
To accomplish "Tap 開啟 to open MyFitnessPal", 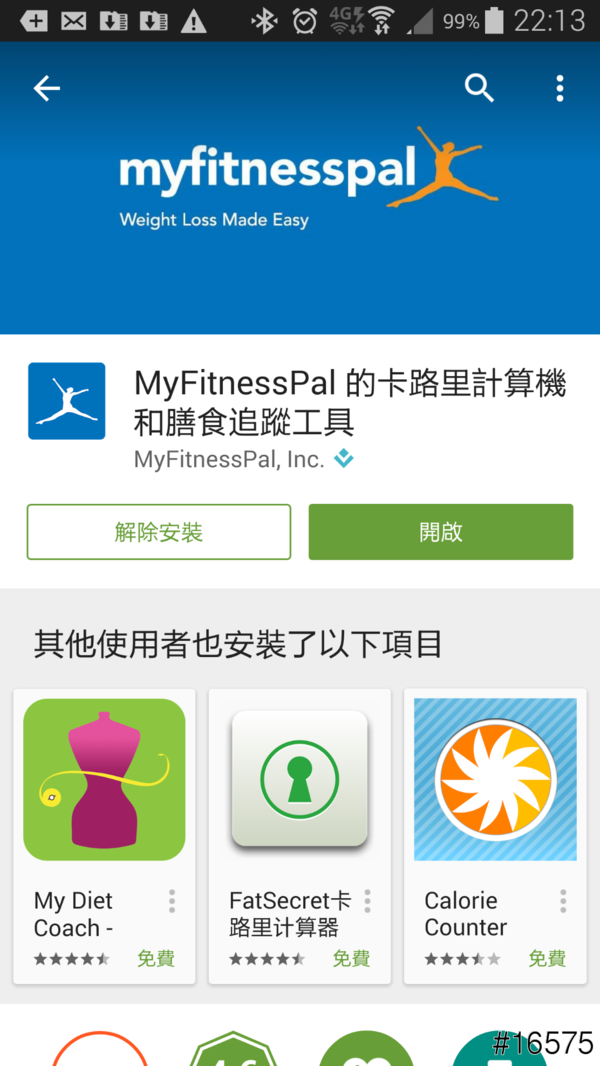I will pos(440,532).
